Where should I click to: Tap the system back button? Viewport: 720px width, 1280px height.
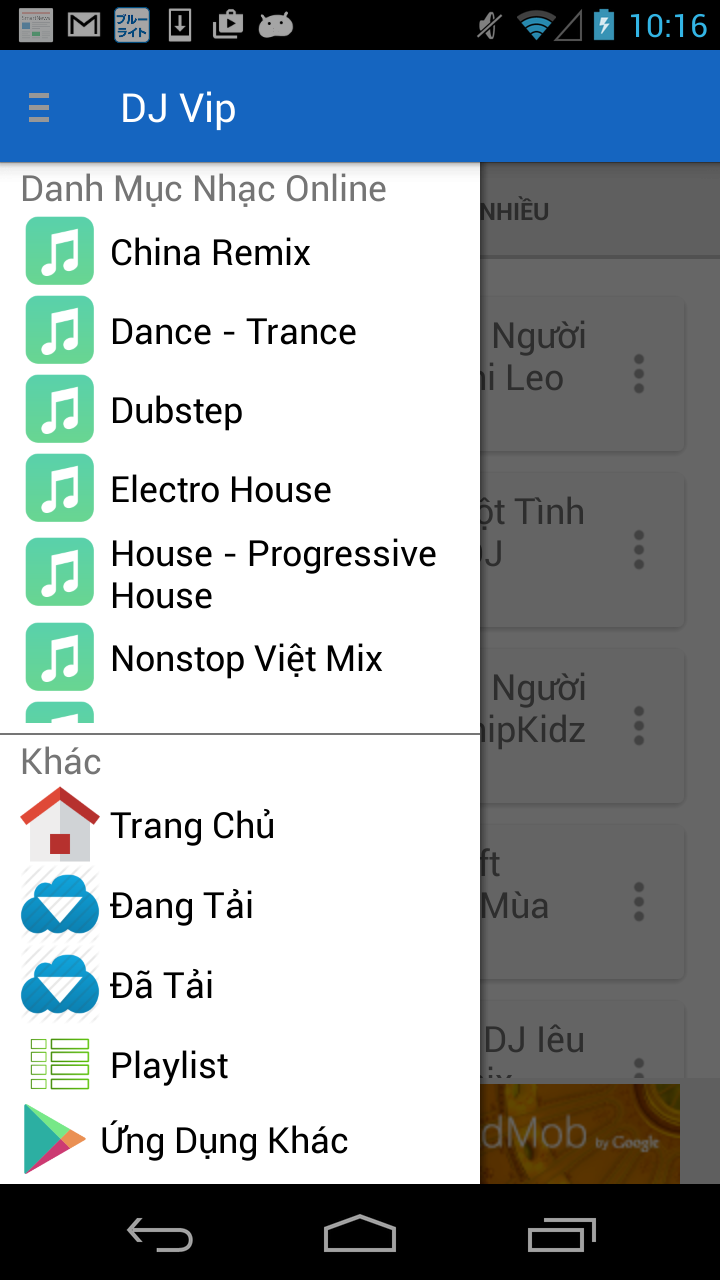160,1235
